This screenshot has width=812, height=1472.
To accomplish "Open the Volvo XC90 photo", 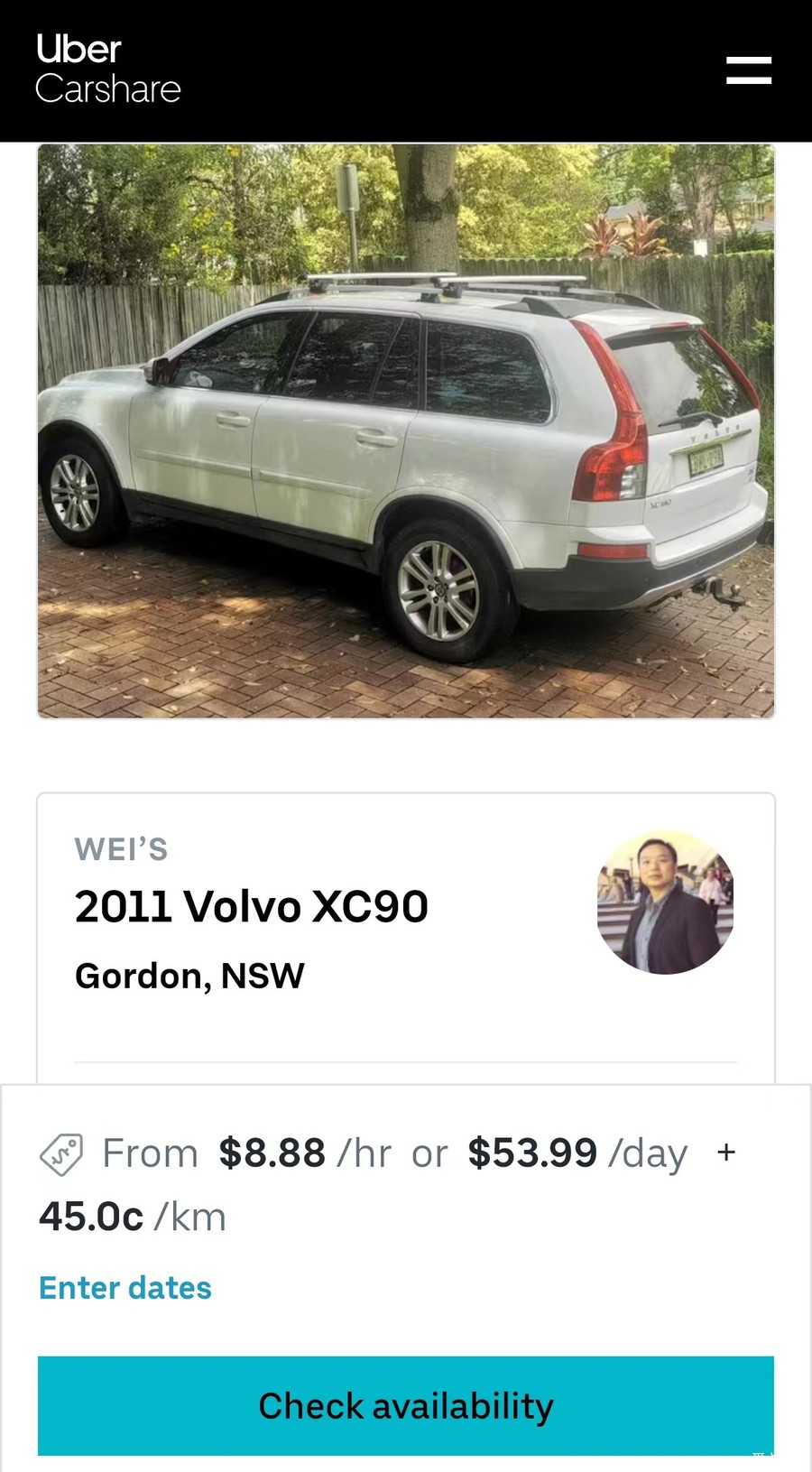I will pyautogui.click(x=406, y=431).
